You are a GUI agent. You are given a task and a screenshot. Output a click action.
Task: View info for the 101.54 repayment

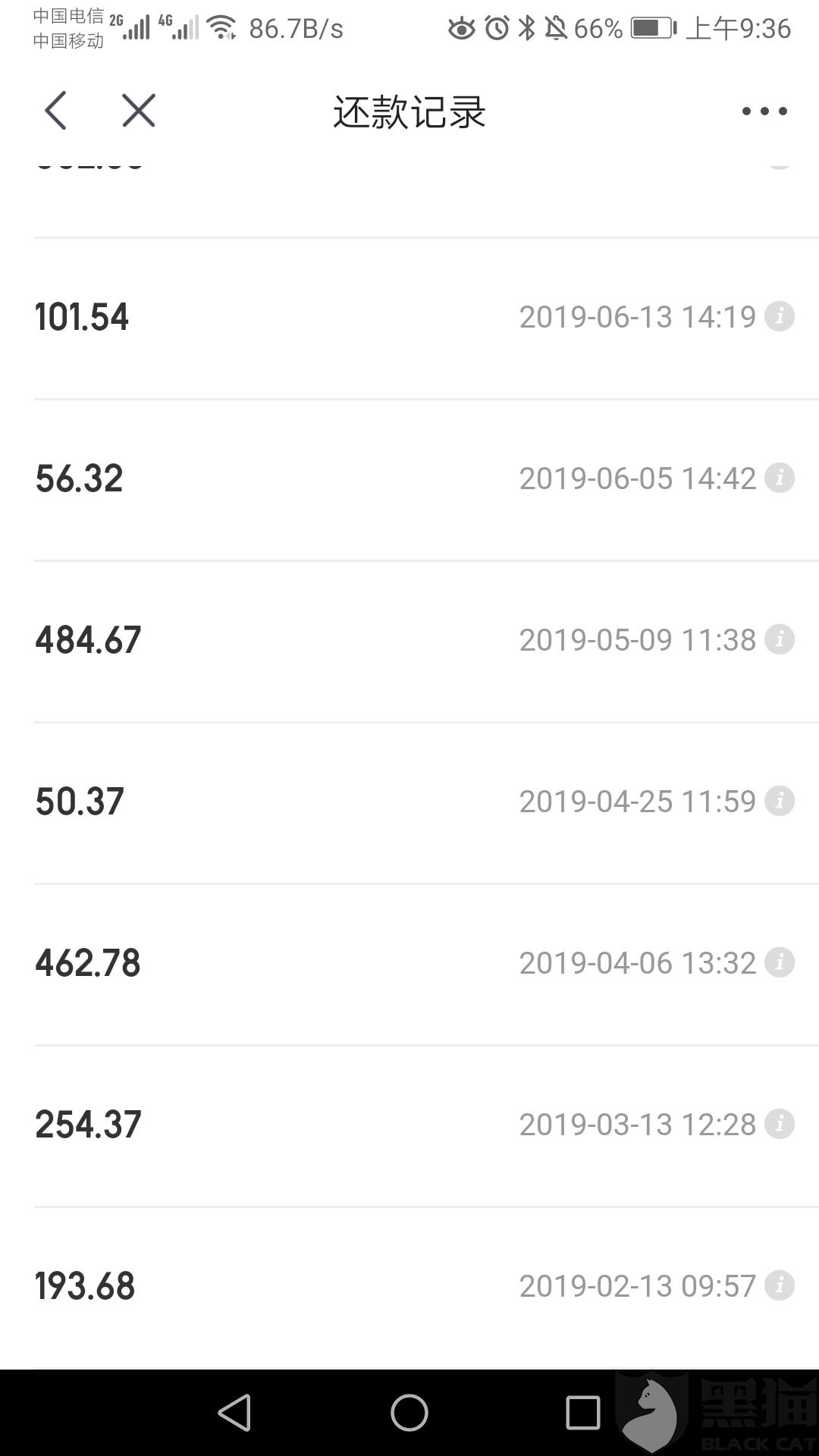pos(779,316)
